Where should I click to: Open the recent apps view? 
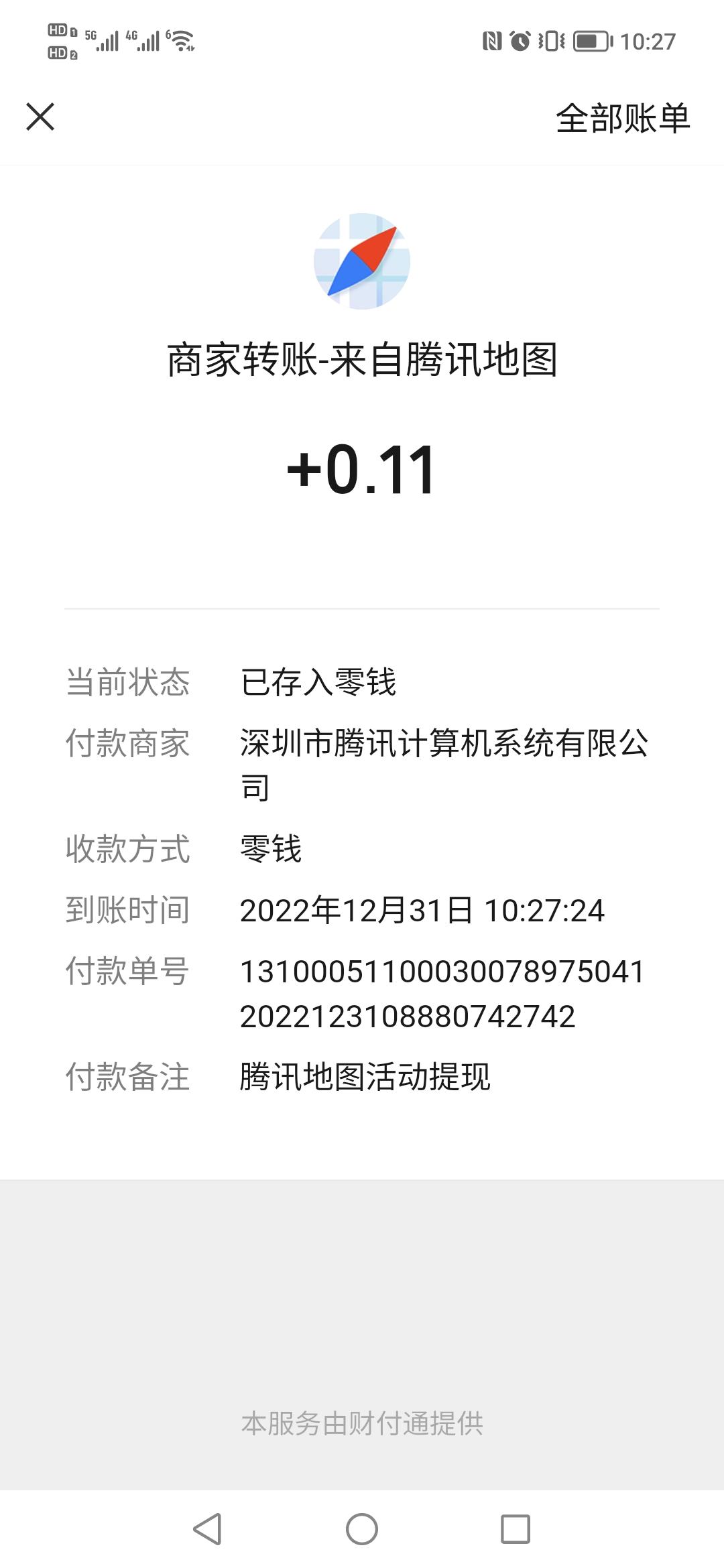coord(516,1528)
